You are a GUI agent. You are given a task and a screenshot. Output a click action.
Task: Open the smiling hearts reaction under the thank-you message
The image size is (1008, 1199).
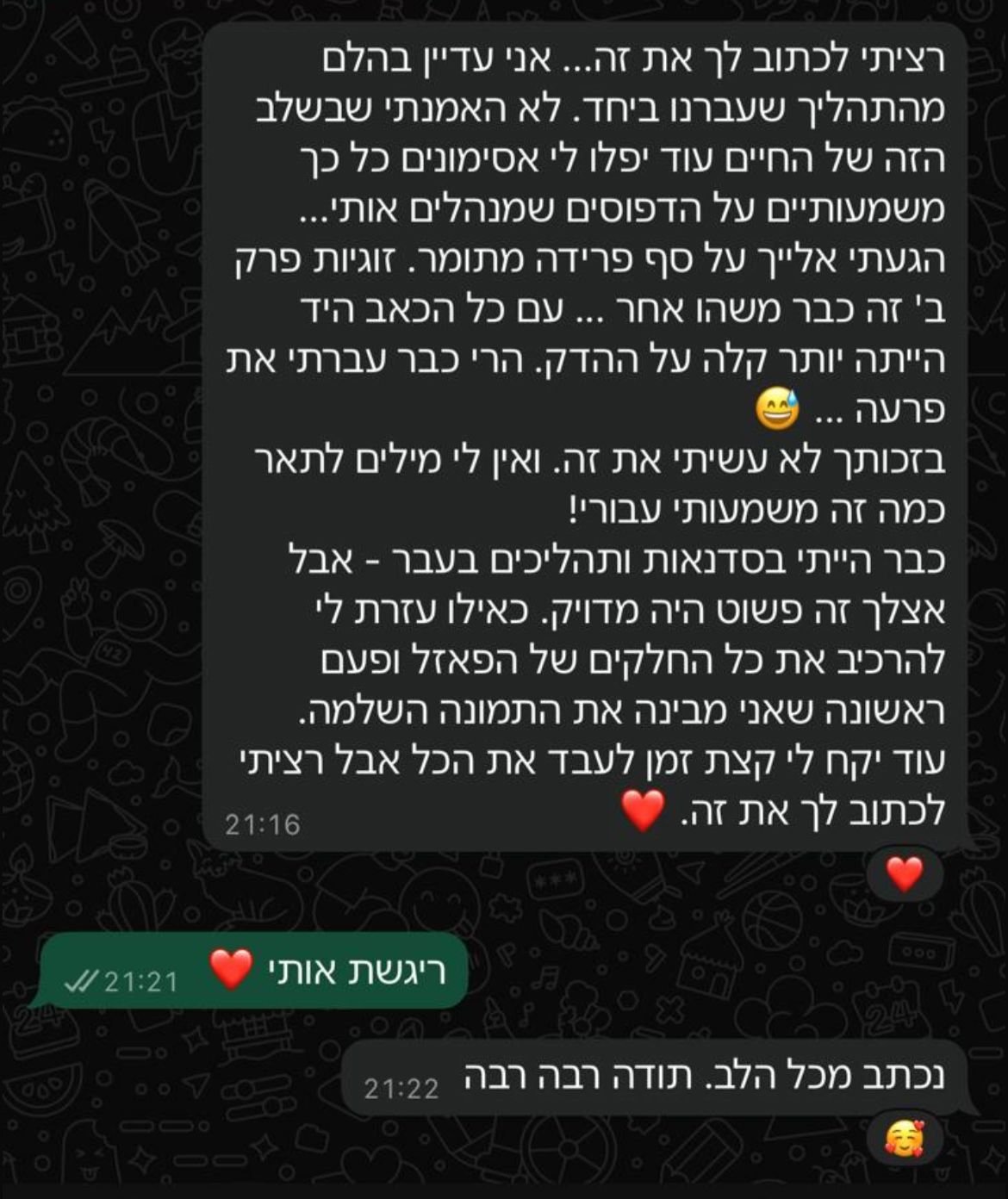904,1140
